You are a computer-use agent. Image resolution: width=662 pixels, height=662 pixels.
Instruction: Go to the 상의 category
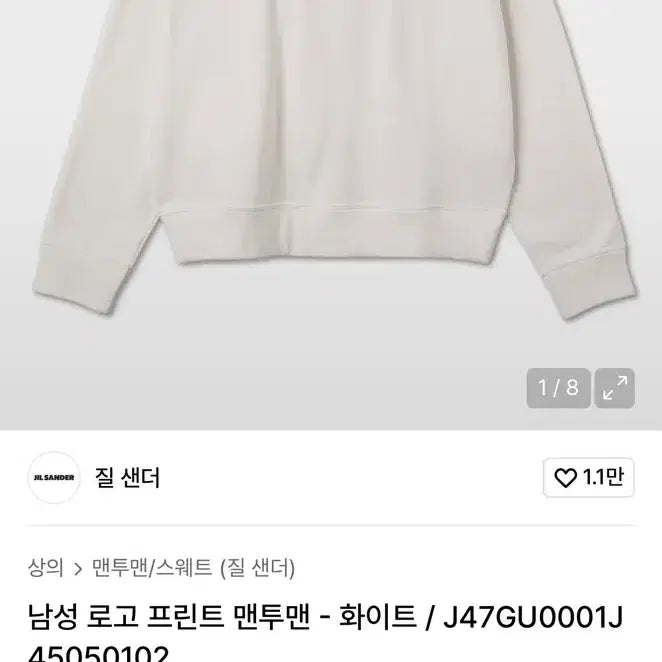pos(47,568)
